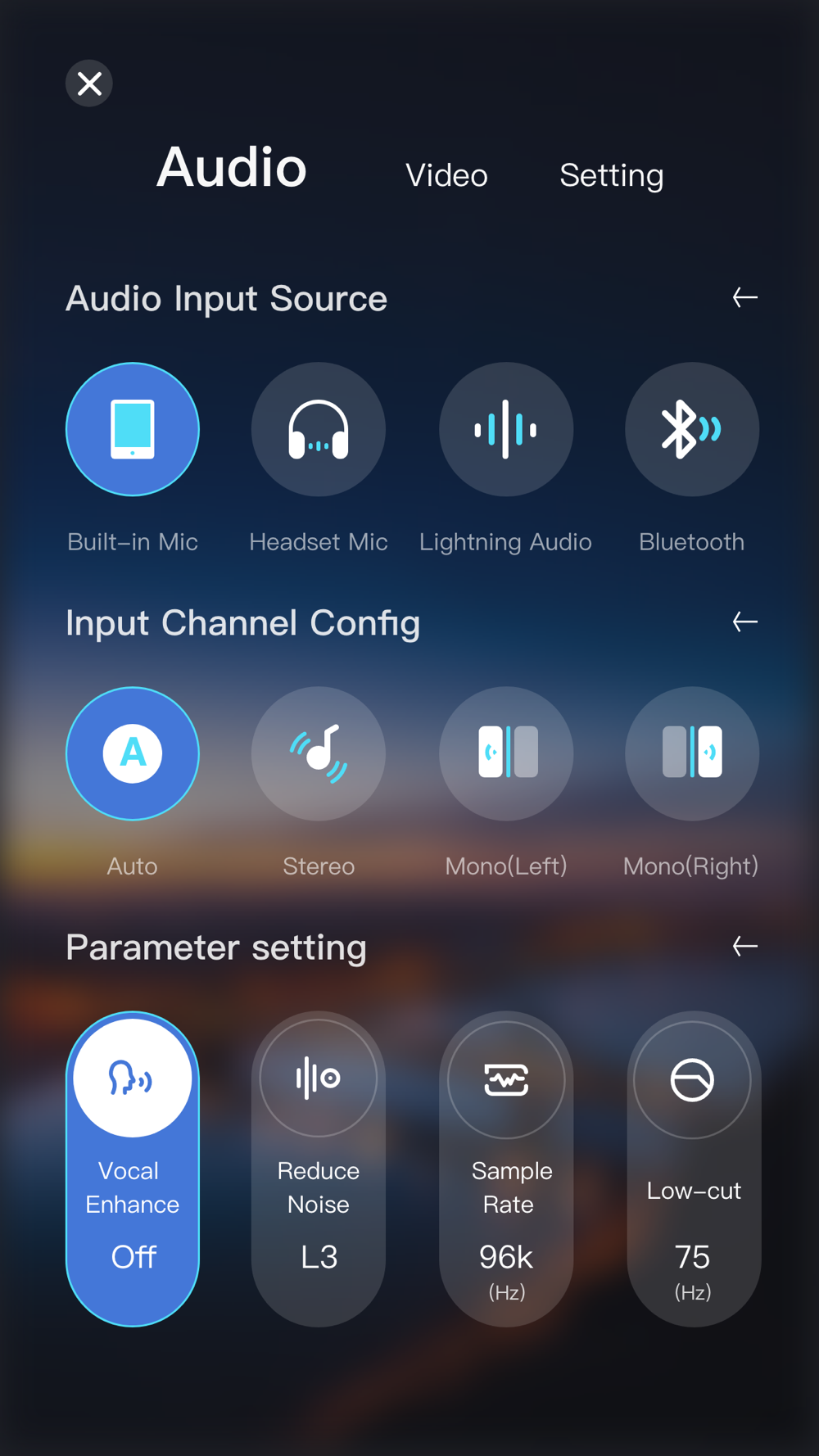This screenshot has width=819, height=1456.
Task: Toggle Vocal Enhance setting
Action: 133,1169
